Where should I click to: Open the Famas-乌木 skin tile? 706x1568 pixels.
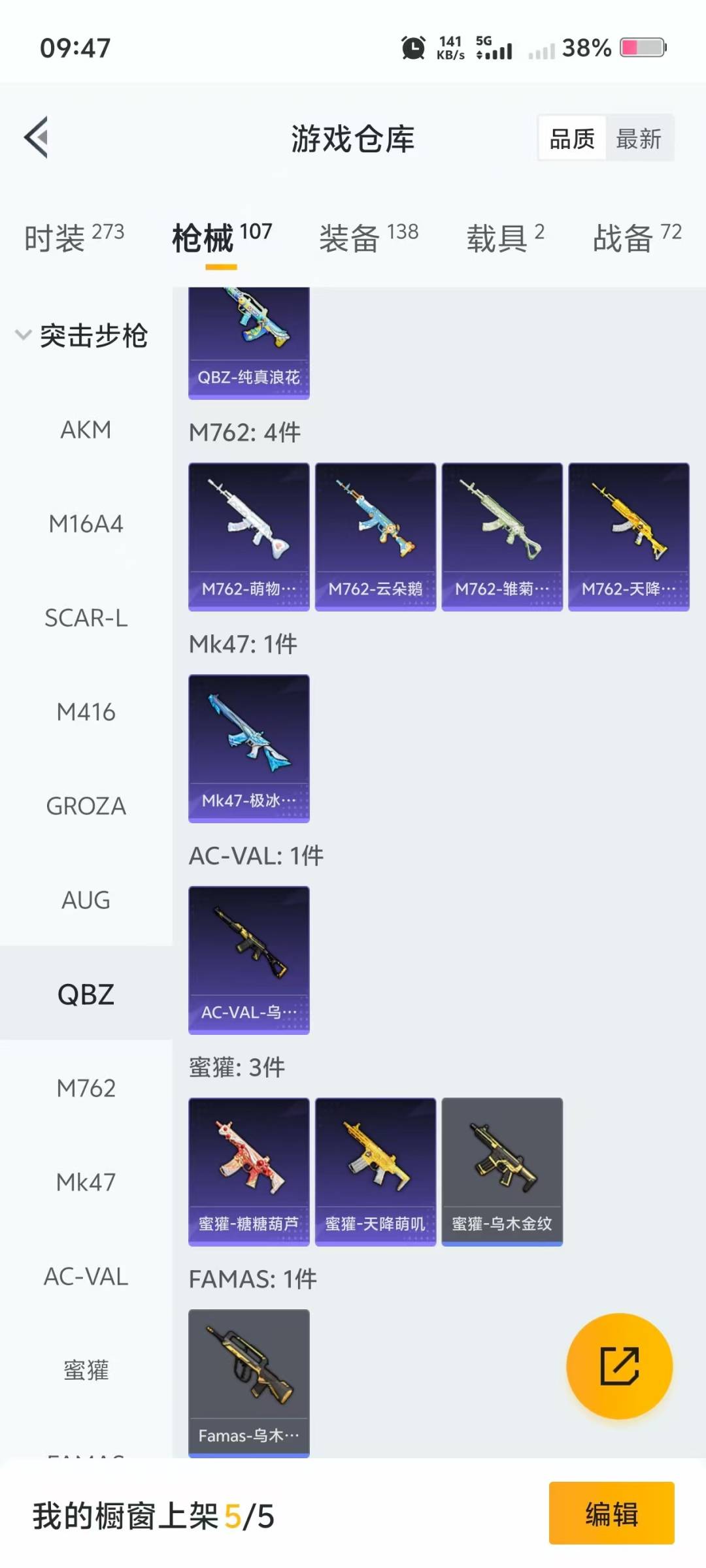point(248,1382)
